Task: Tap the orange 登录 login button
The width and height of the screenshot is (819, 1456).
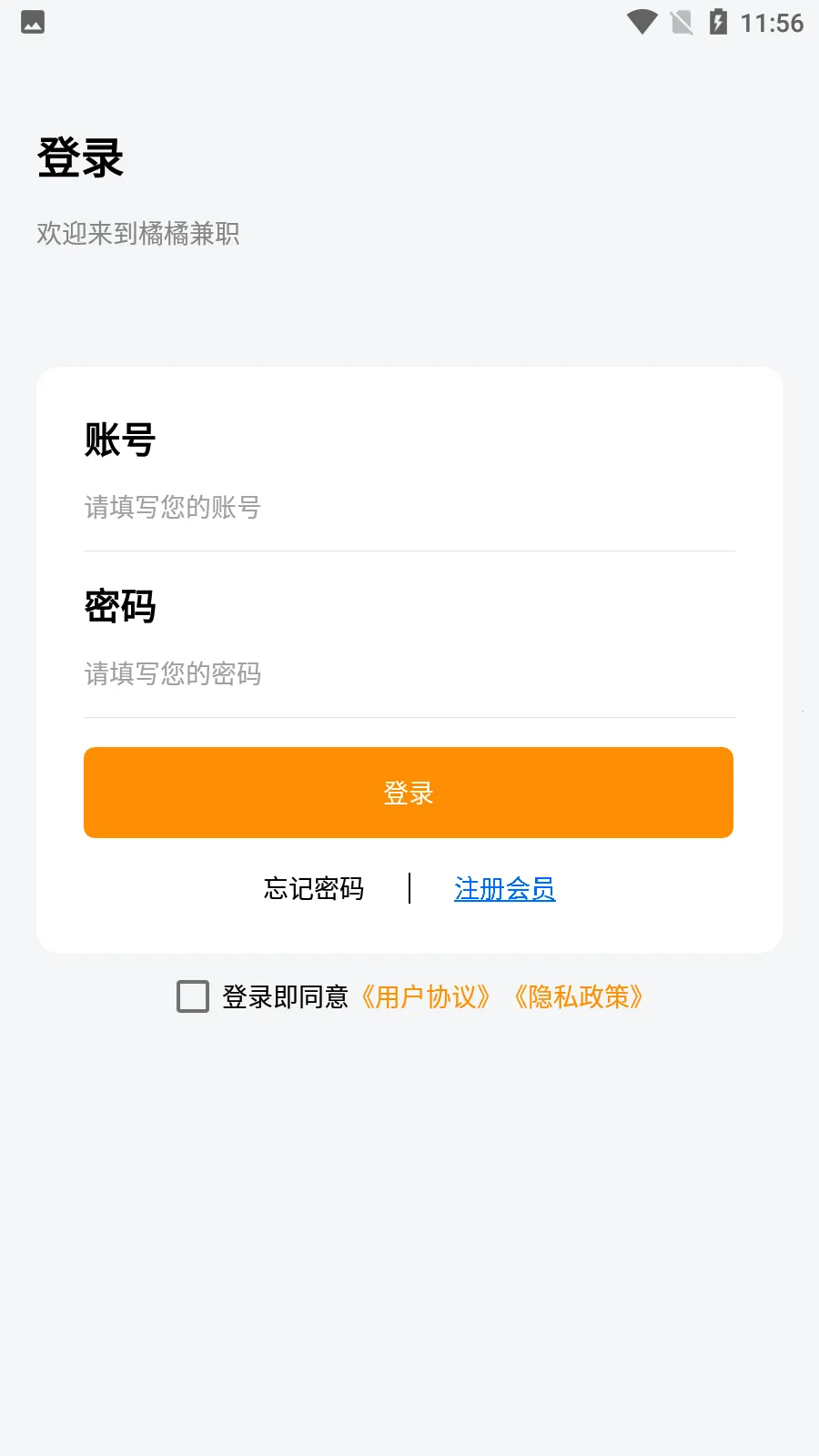Action: (x=408, y=792)
